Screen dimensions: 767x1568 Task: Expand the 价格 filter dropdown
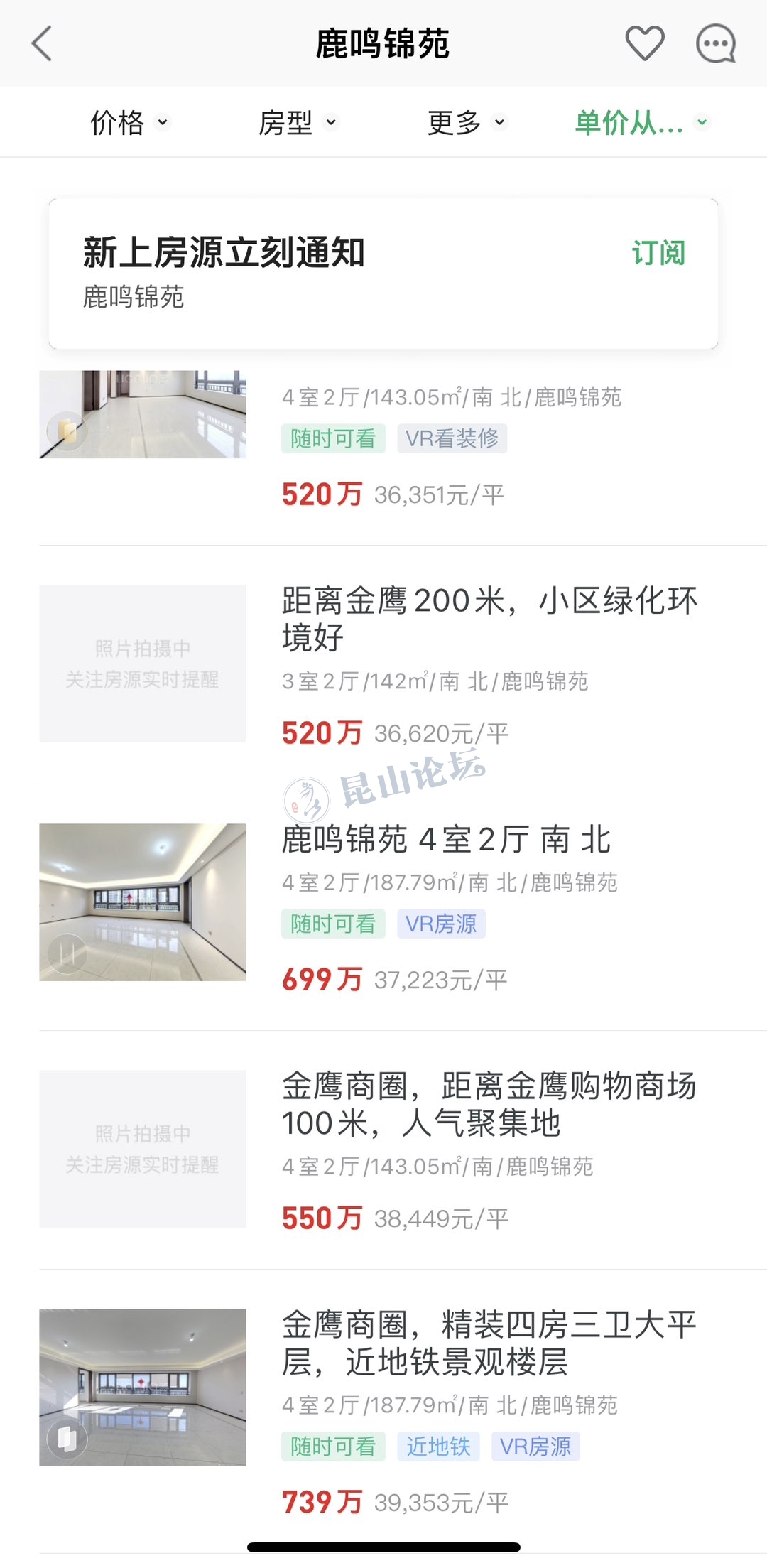(129, 123)
